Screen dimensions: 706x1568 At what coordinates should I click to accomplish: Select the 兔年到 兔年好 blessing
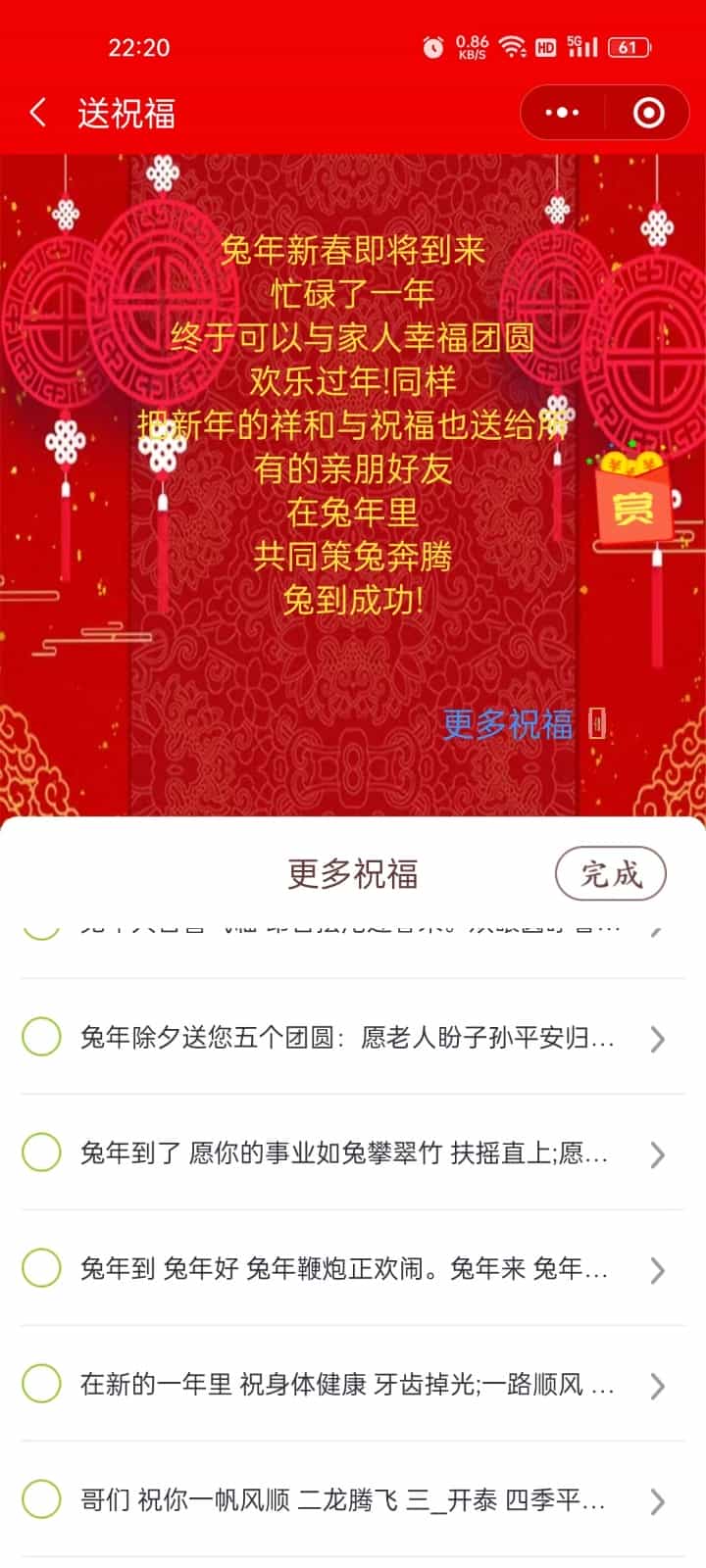pyautogui.click(x=41, y=1268)
